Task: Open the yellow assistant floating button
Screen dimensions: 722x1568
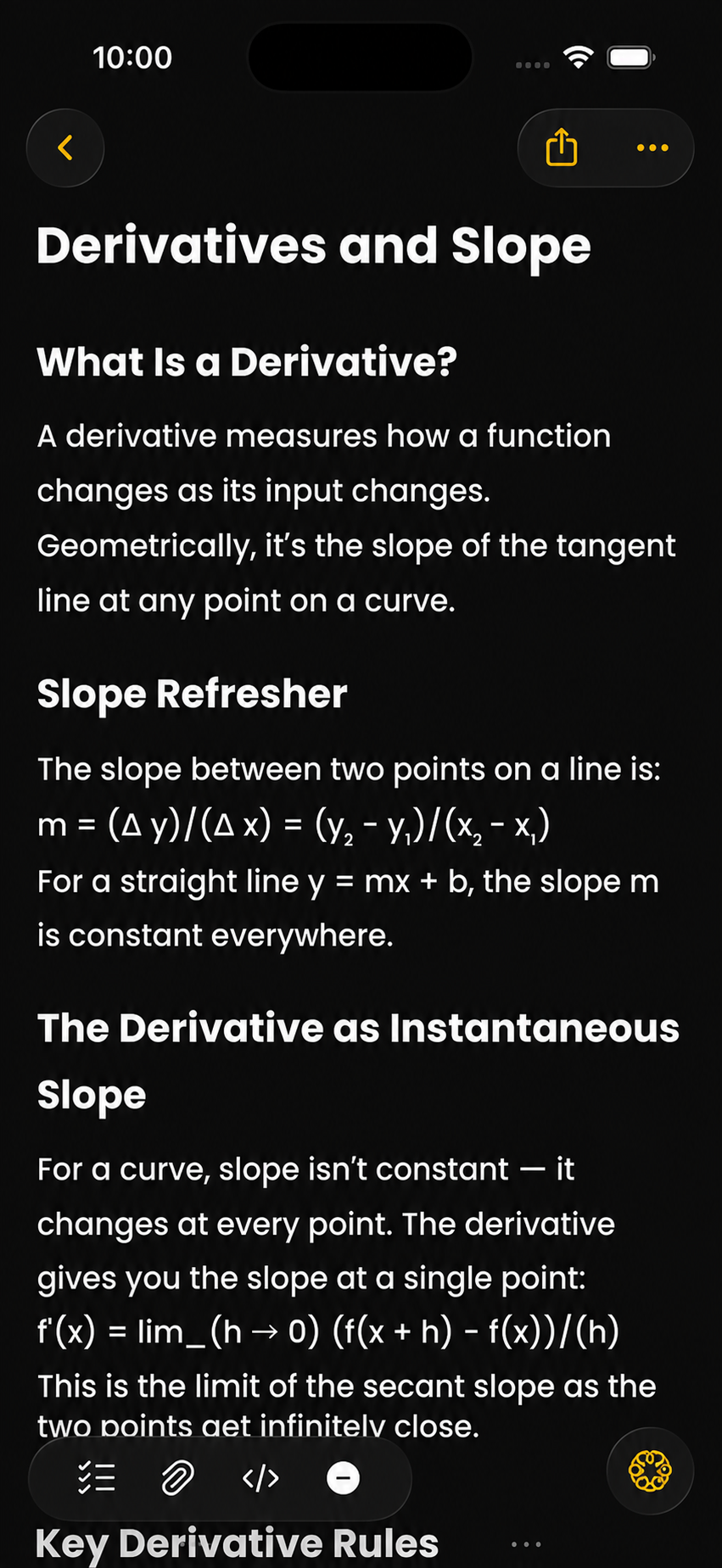Action: [650, 1470]
